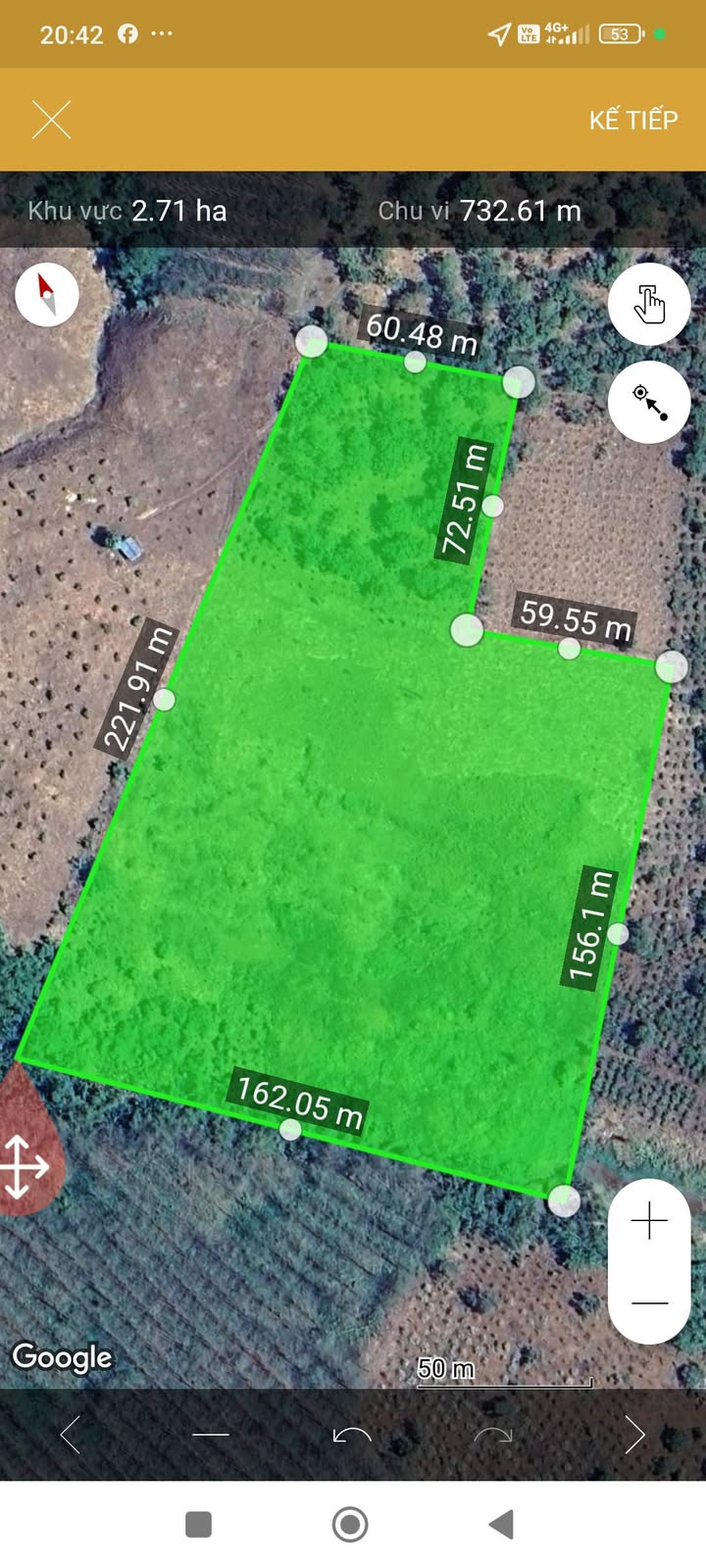Open recent apps with the square button
Image resolution: width=706 pixels, height=1568 pixels.
[199, 1524]
